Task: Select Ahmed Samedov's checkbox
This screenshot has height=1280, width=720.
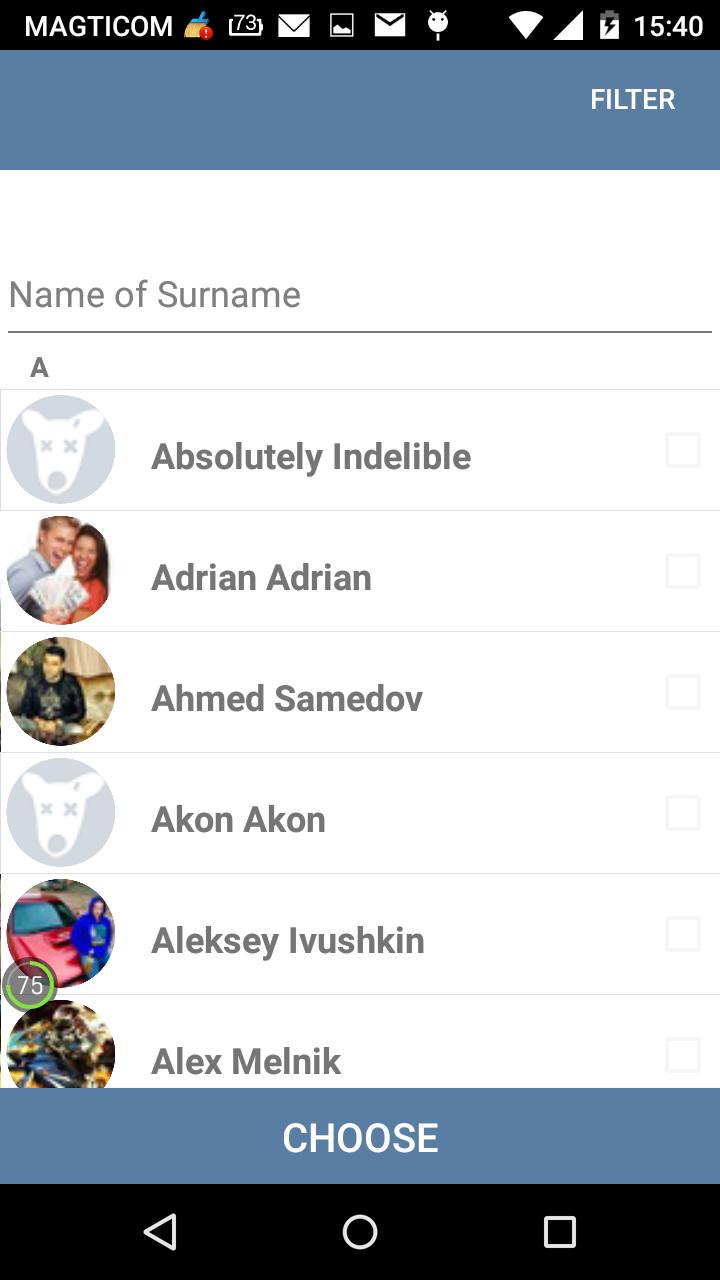Action: pos(683,692)
